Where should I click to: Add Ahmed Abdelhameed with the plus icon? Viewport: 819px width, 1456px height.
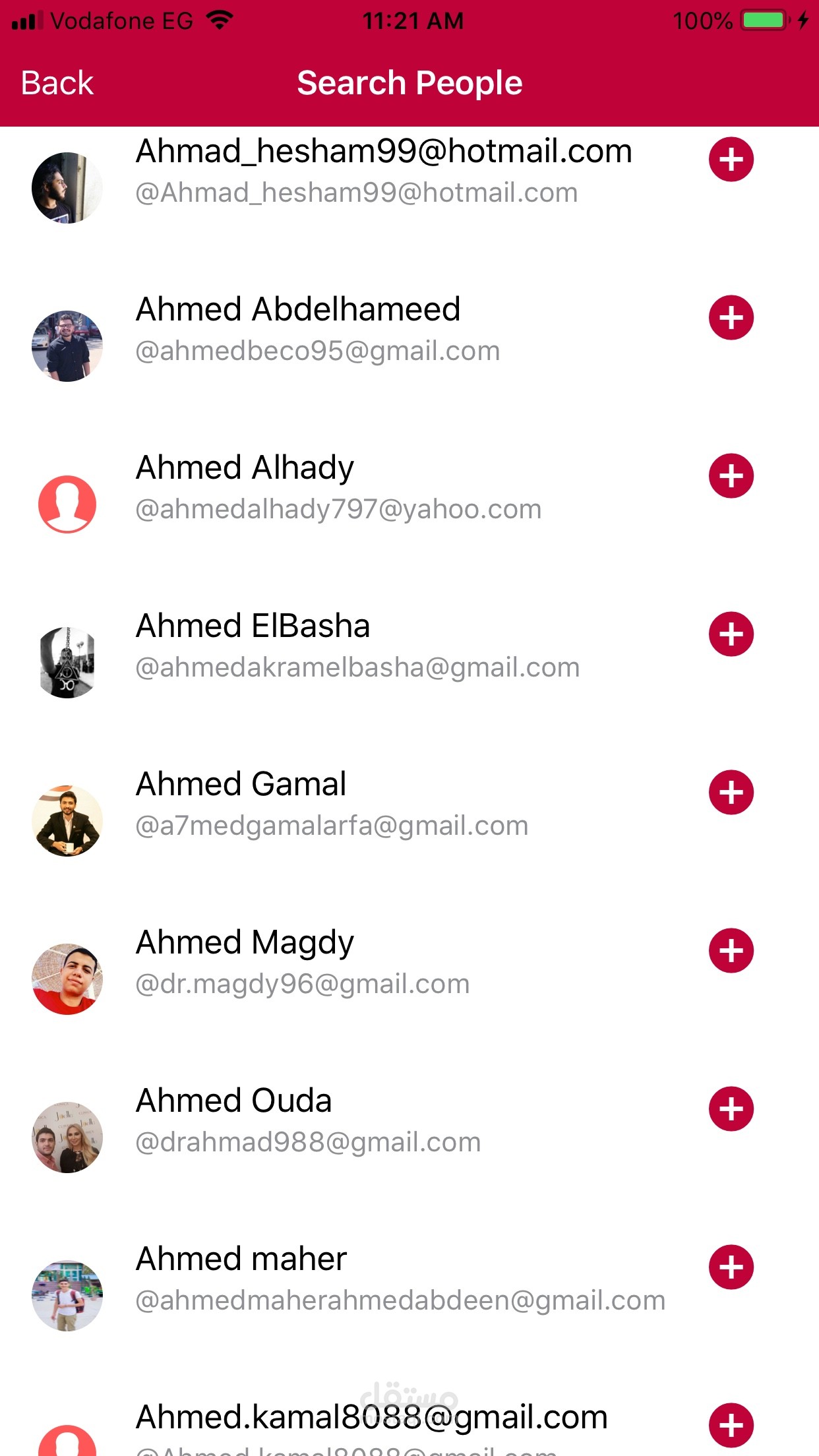(731, 318)
